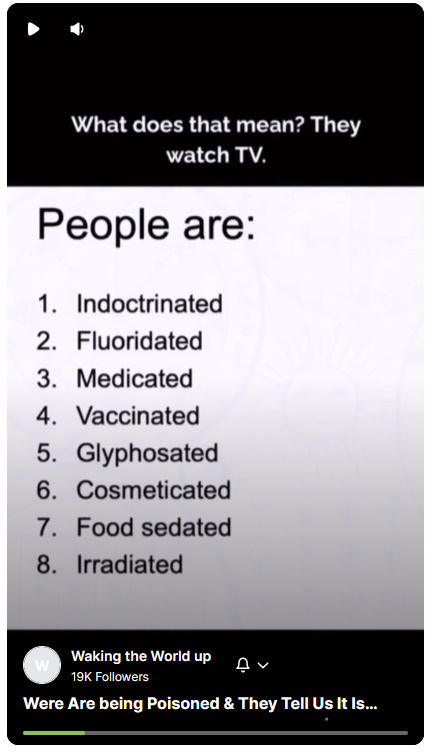Open the Waking the World up channel name
This screenshot has height=754, width=430.
pos(141,656)
